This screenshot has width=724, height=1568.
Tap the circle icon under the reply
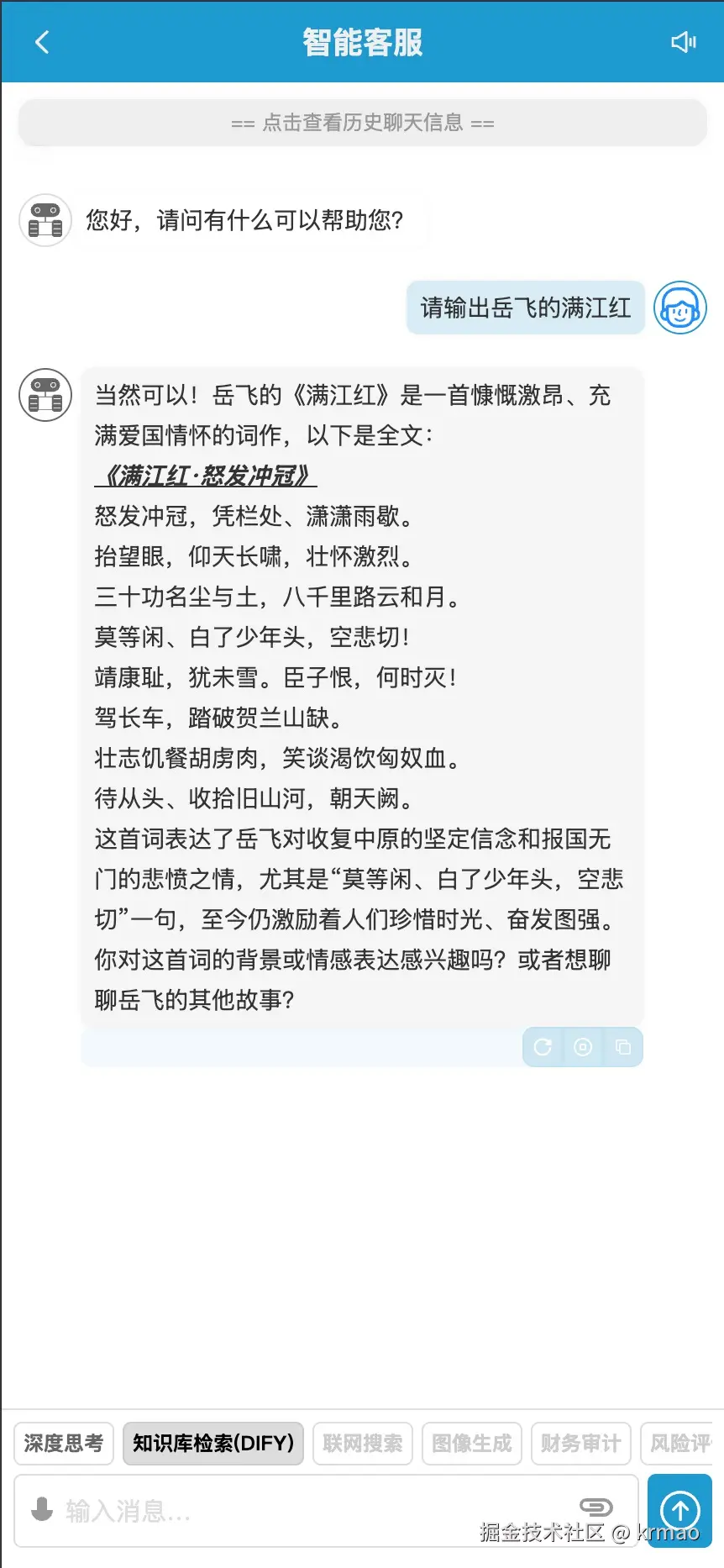(583, 1047)
